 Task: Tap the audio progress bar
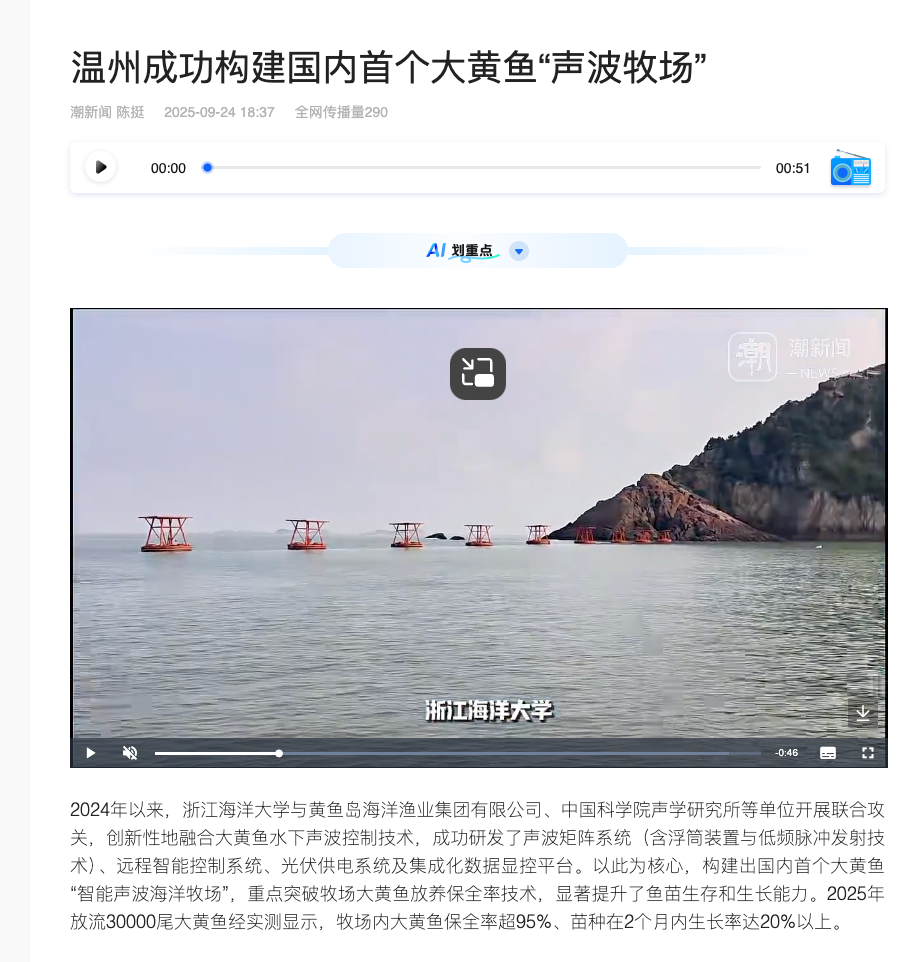[x=480, y=168]
